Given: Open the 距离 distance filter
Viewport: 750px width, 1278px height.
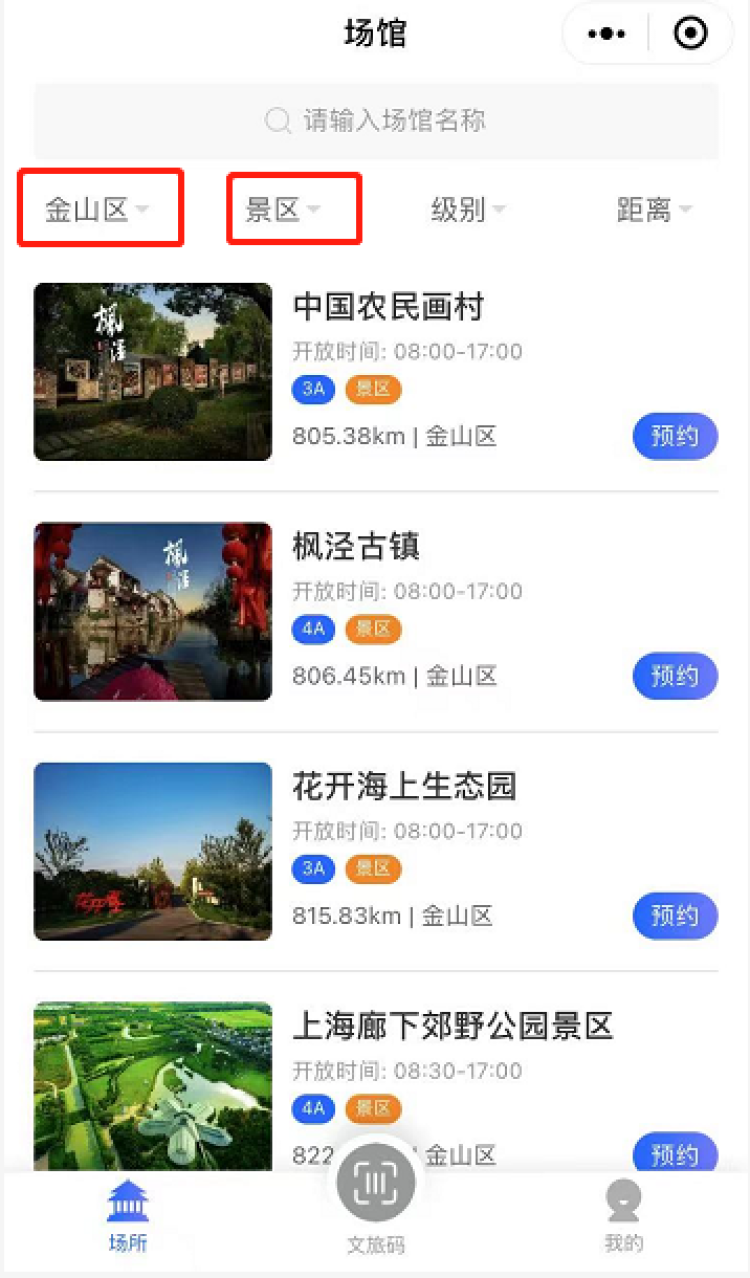Looking at the screenshot, I should coord(654,210).
